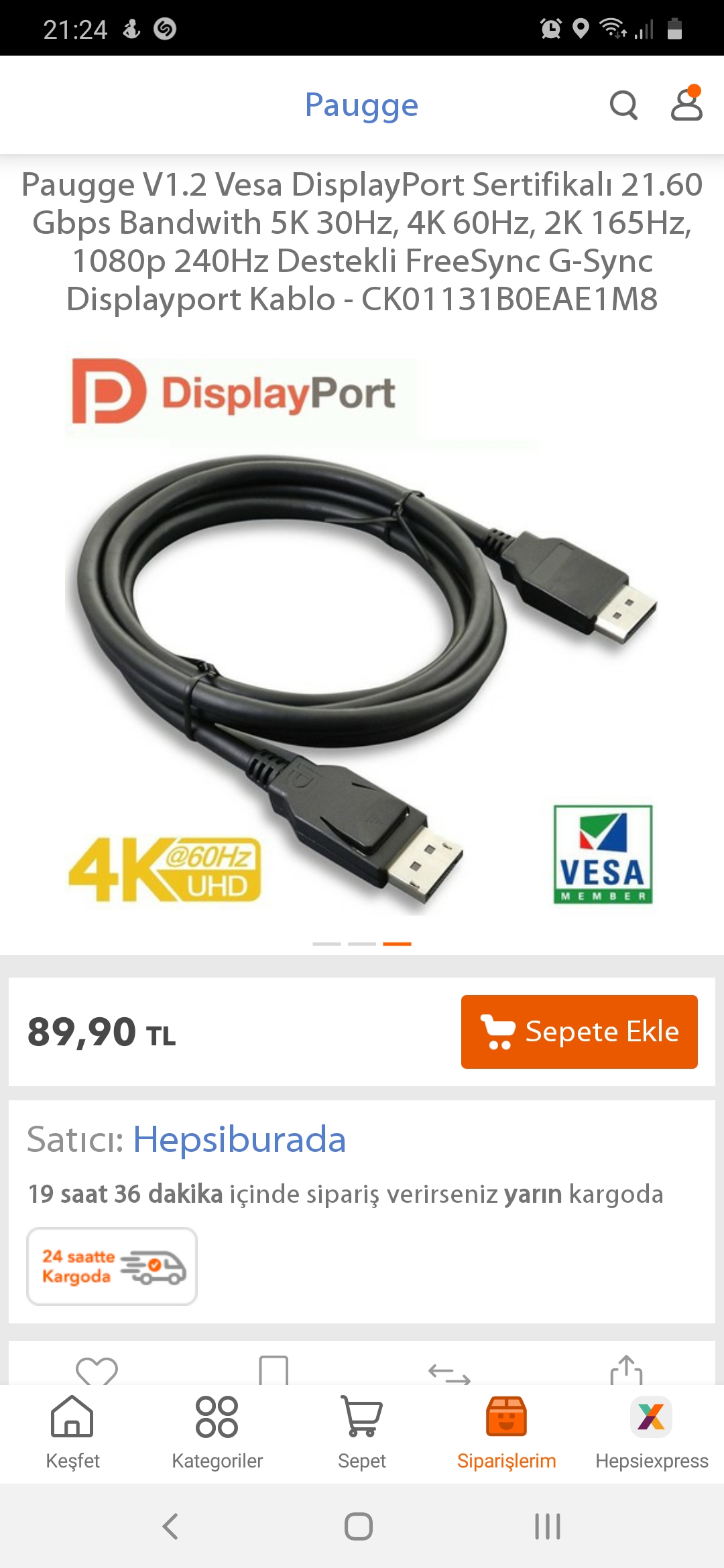Tap the DisplayPort cable product image
Image resolution: width=724 pixels, height=1568 pixels.
coord(362,637)
